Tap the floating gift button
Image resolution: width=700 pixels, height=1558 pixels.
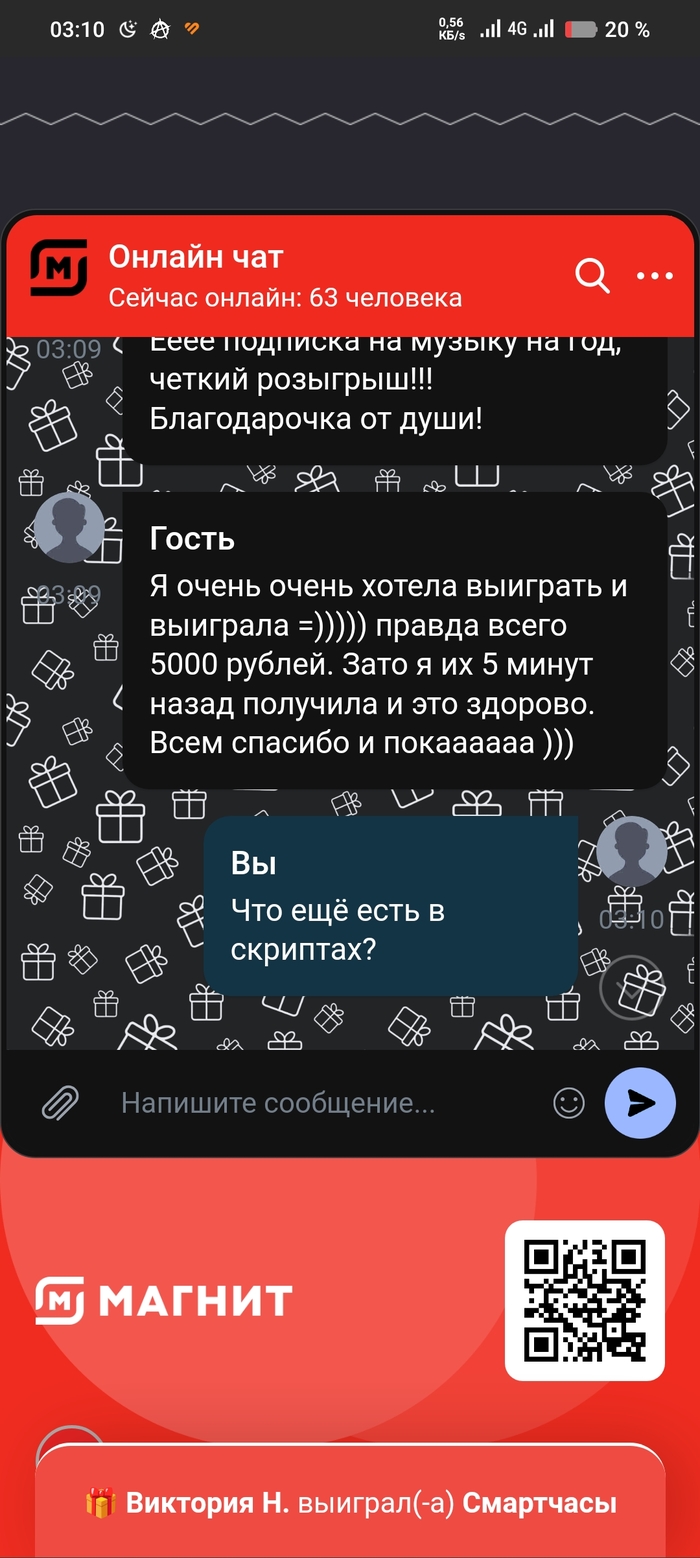[x=633, y=988]
